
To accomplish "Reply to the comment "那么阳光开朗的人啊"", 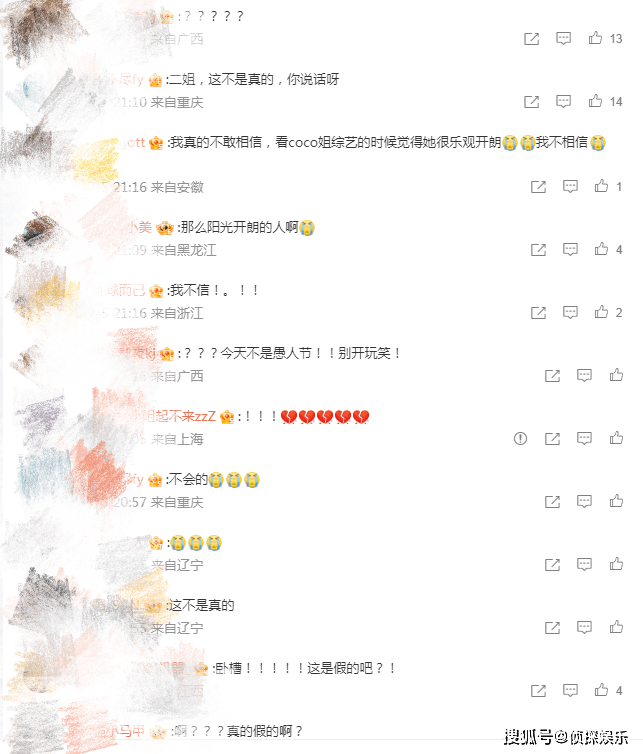I will [570, 249].
